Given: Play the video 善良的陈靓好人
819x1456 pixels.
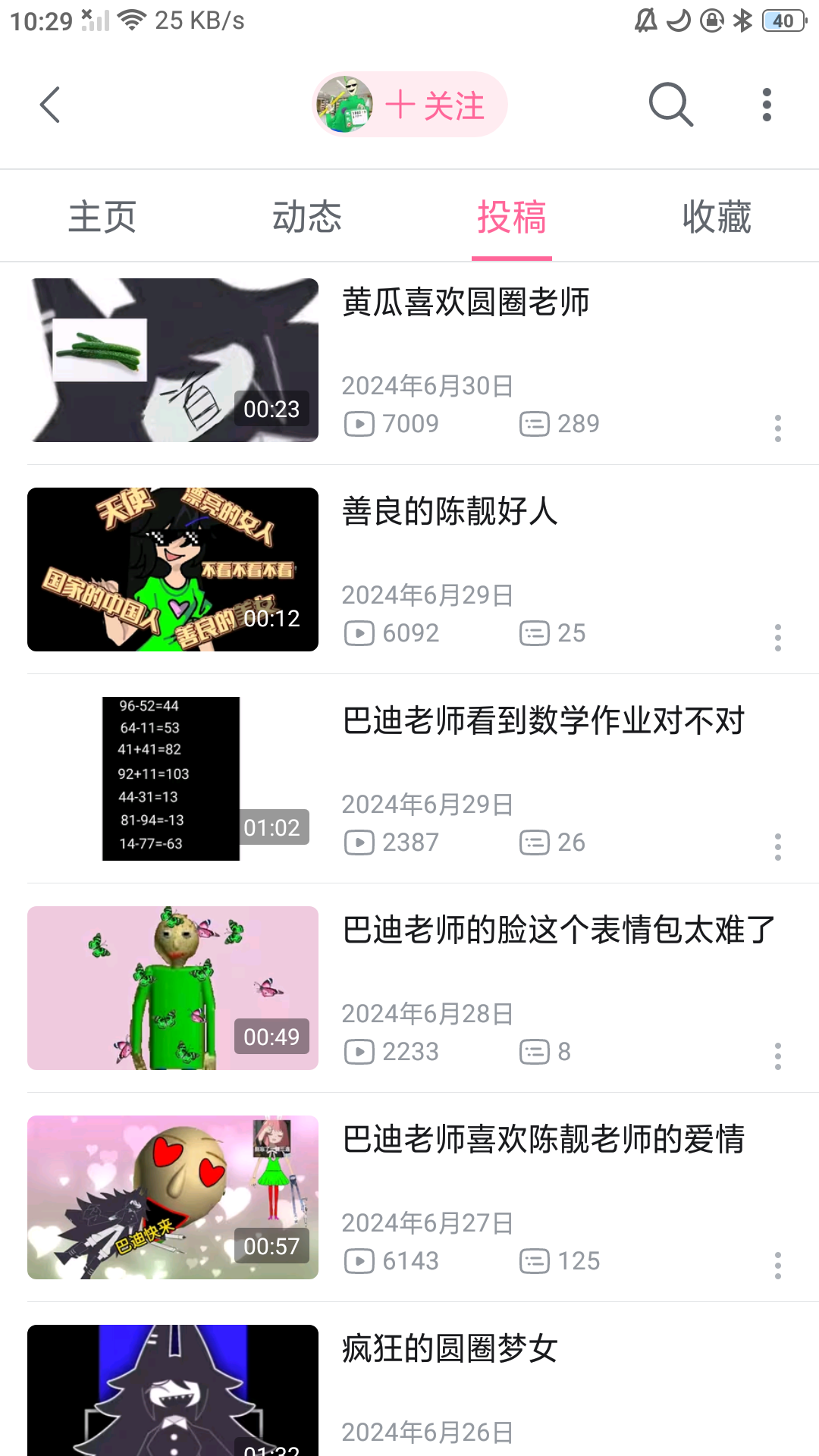Looking at the screenshot, I should click(173, 570).
